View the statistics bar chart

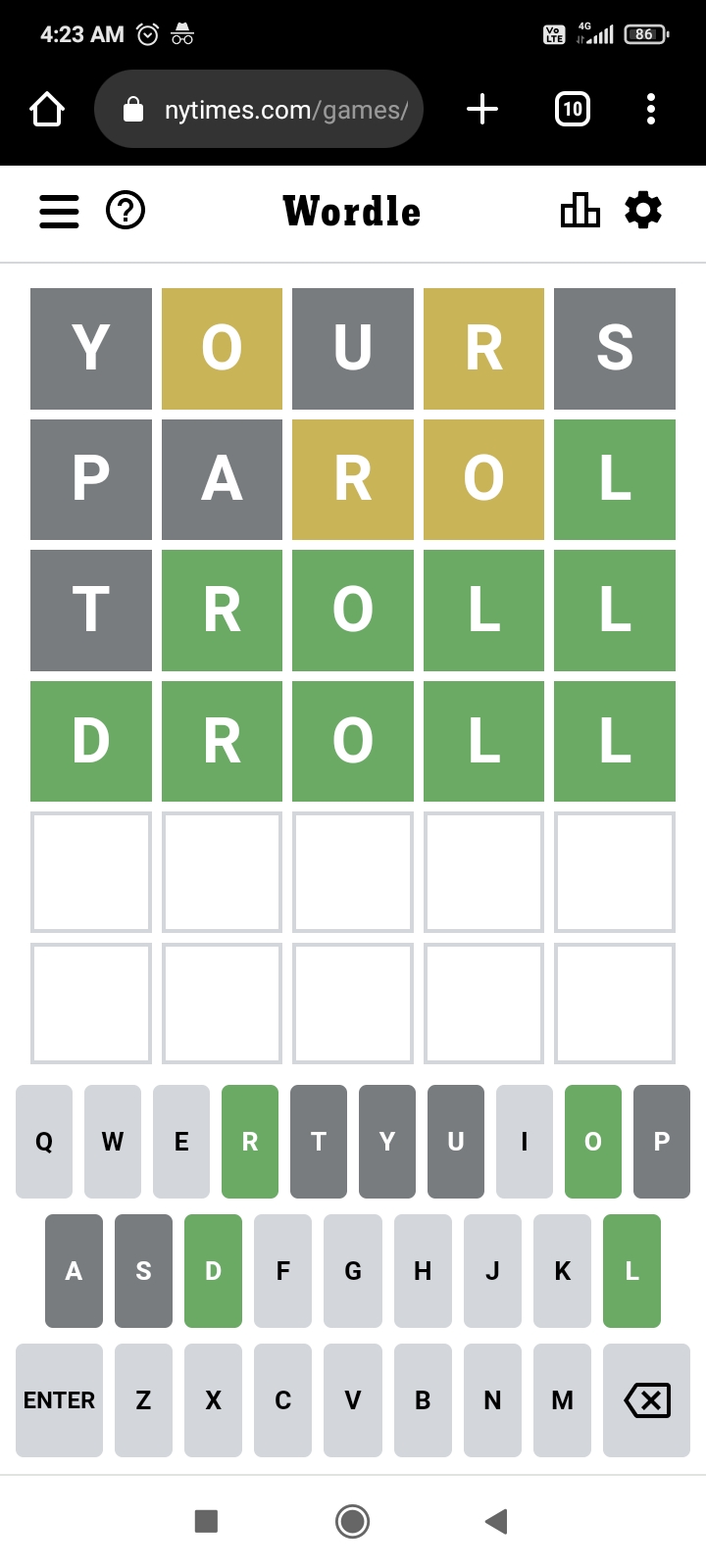tap(580, 210)
